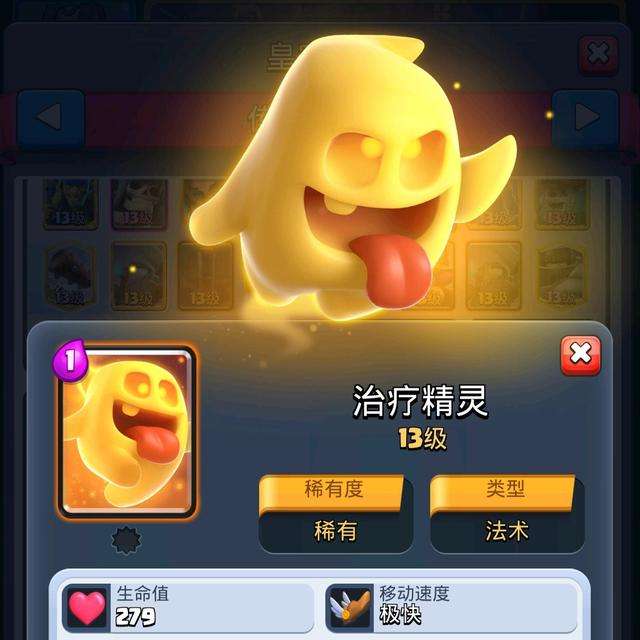Close the 治疗精灵 card info dialog

(x=580, y=355)
